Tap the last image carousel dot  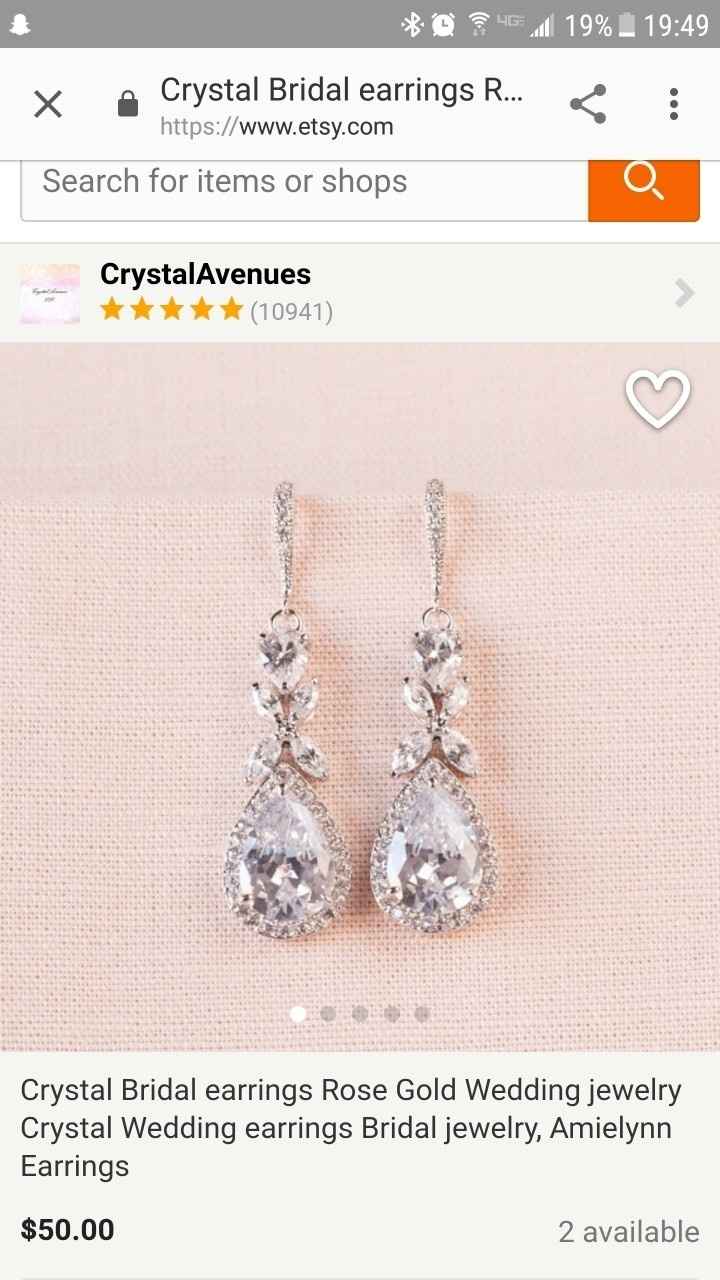tap(421, 1013)
